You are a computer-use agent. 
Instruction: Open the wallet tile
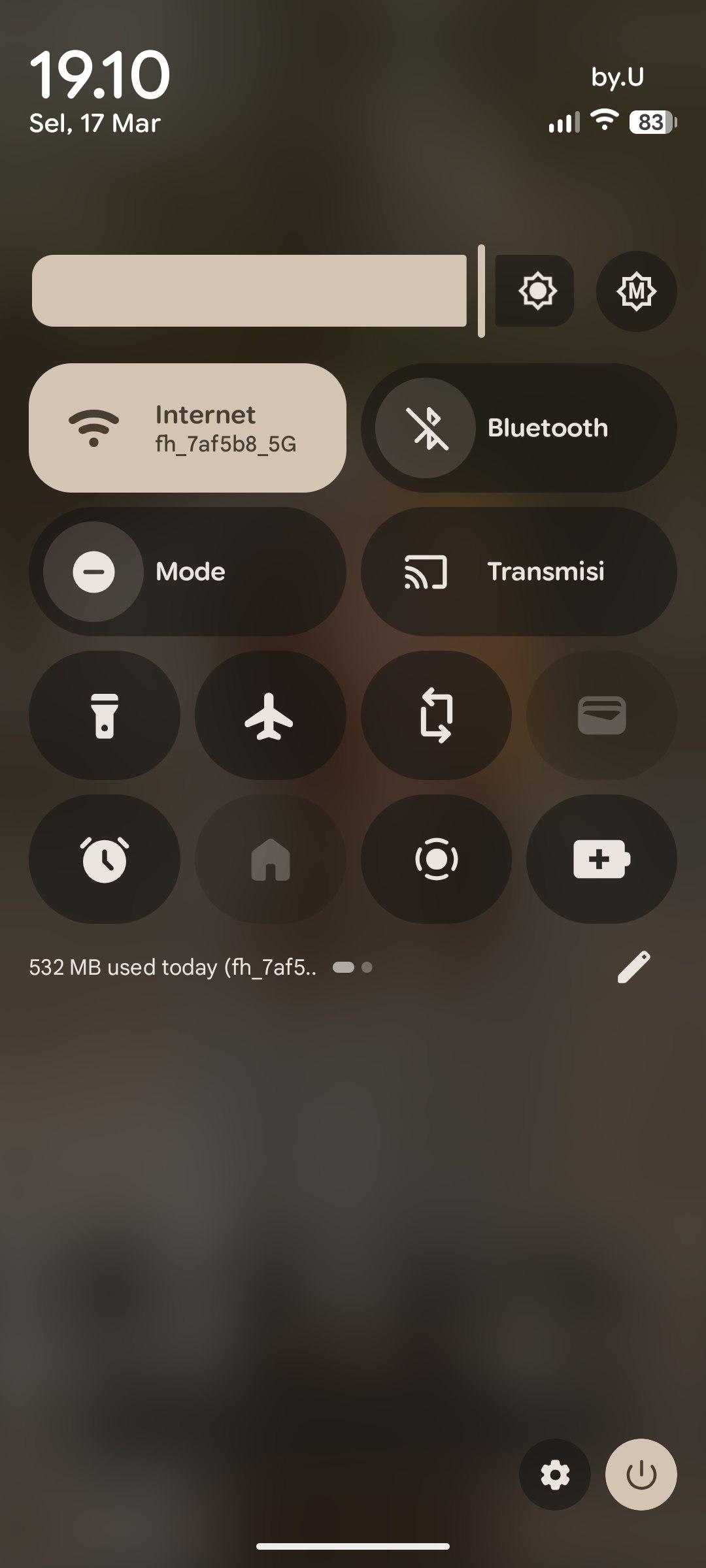(x=601, y=715)
